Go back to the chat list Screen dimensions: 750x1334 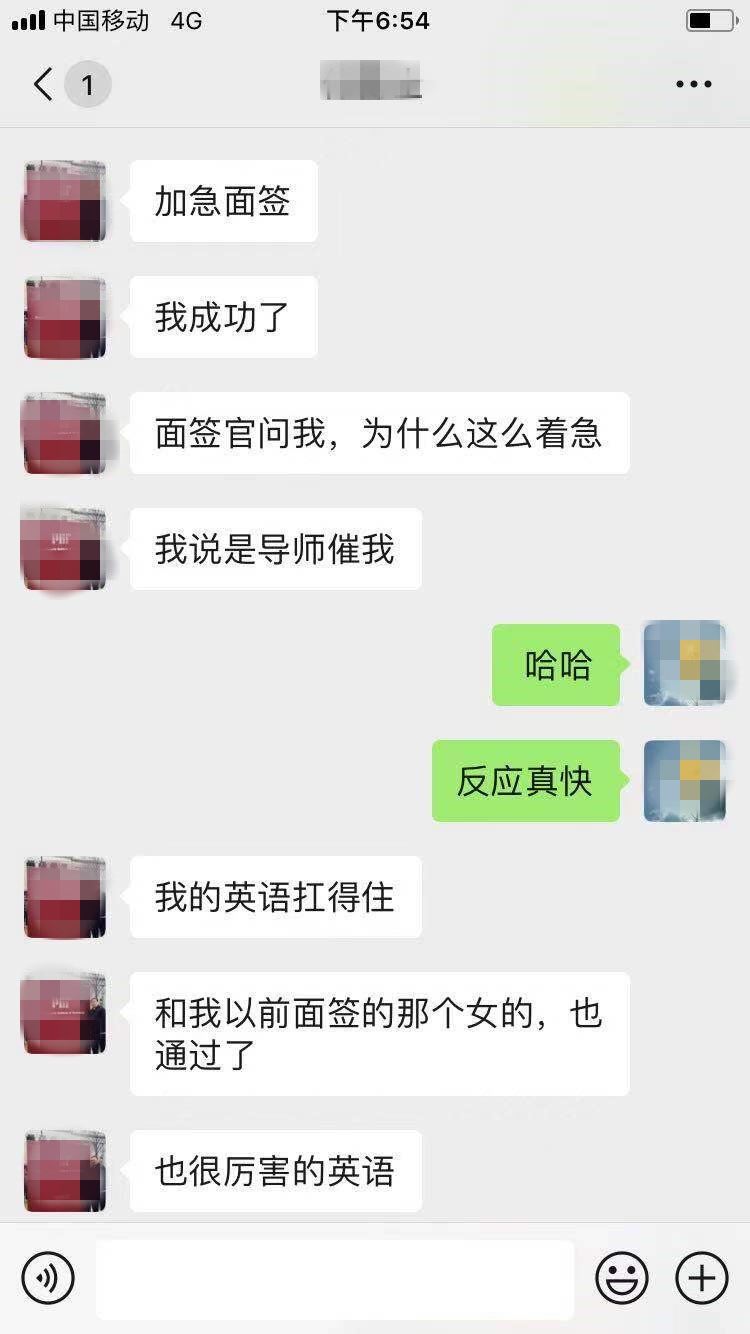[44, 85]
